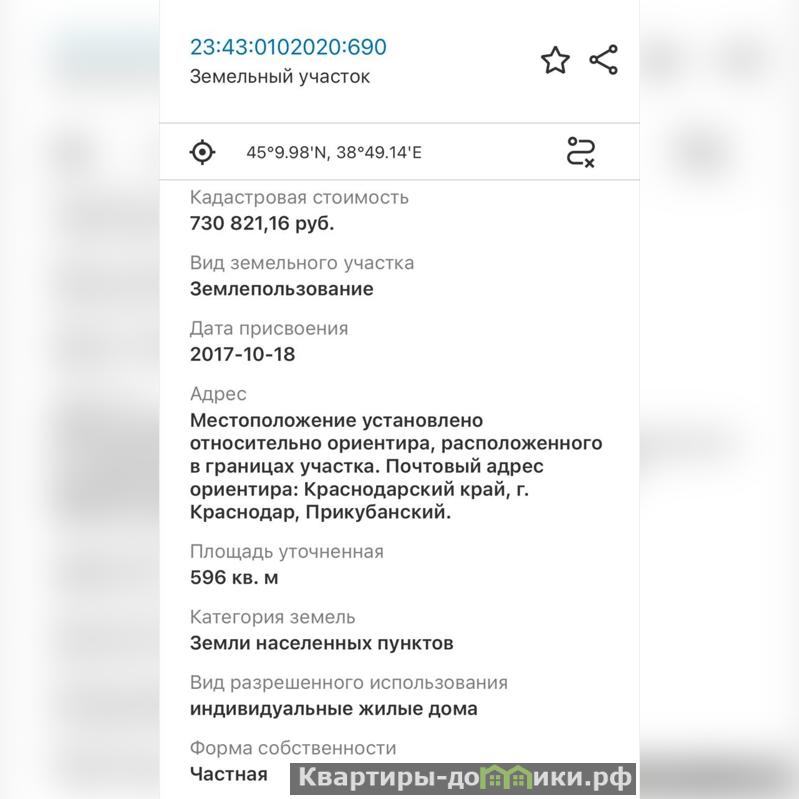
Task: Share this land plot
Action: click(x=604, y=60)
